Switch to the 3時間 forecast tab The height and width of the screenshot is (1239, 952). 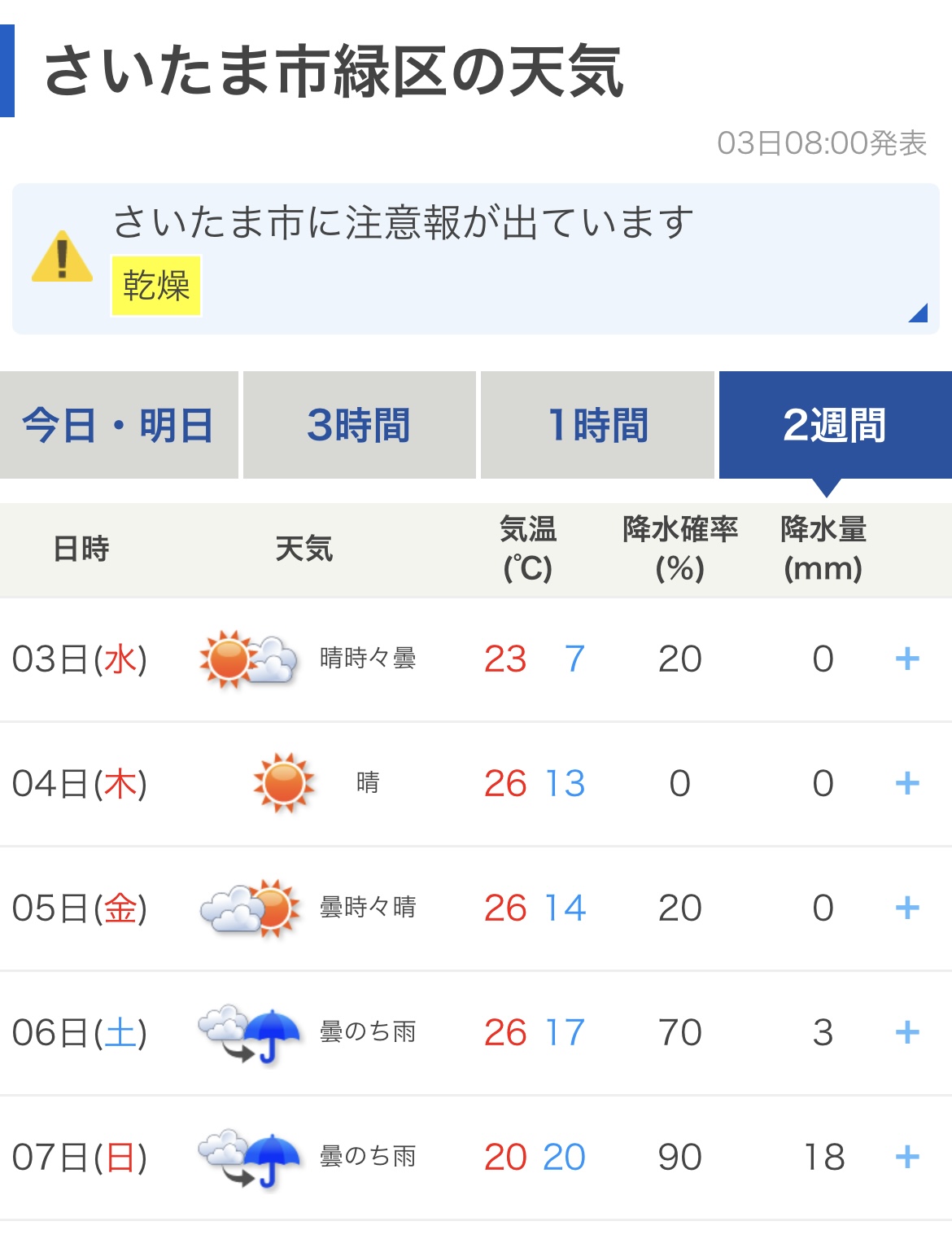click(x=359, y=425)
